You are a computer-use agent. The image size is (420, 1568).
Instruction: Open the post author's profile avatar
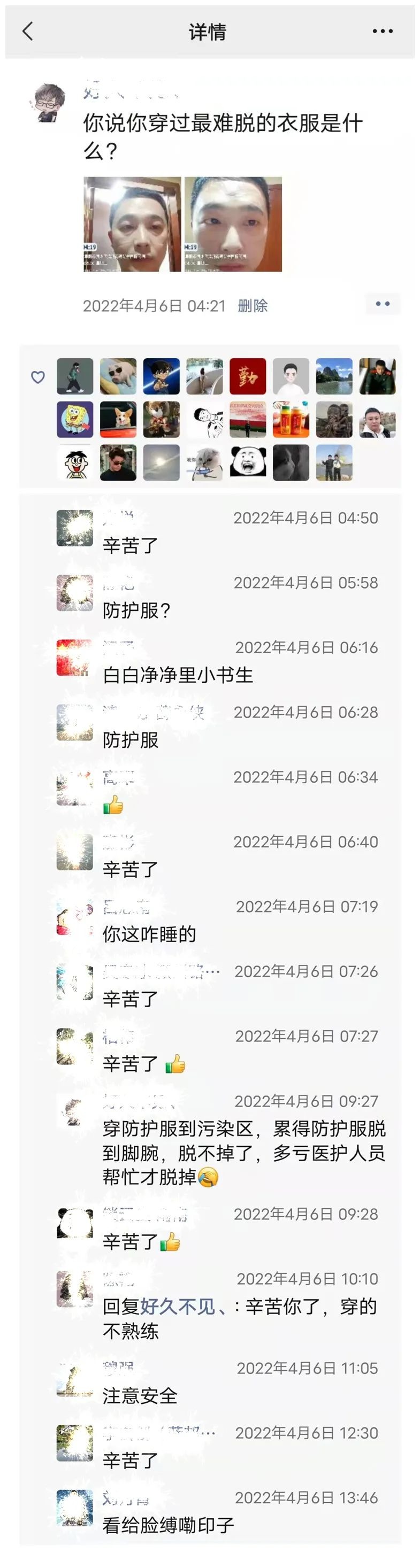pyautogui.click(x=49, y=103)
